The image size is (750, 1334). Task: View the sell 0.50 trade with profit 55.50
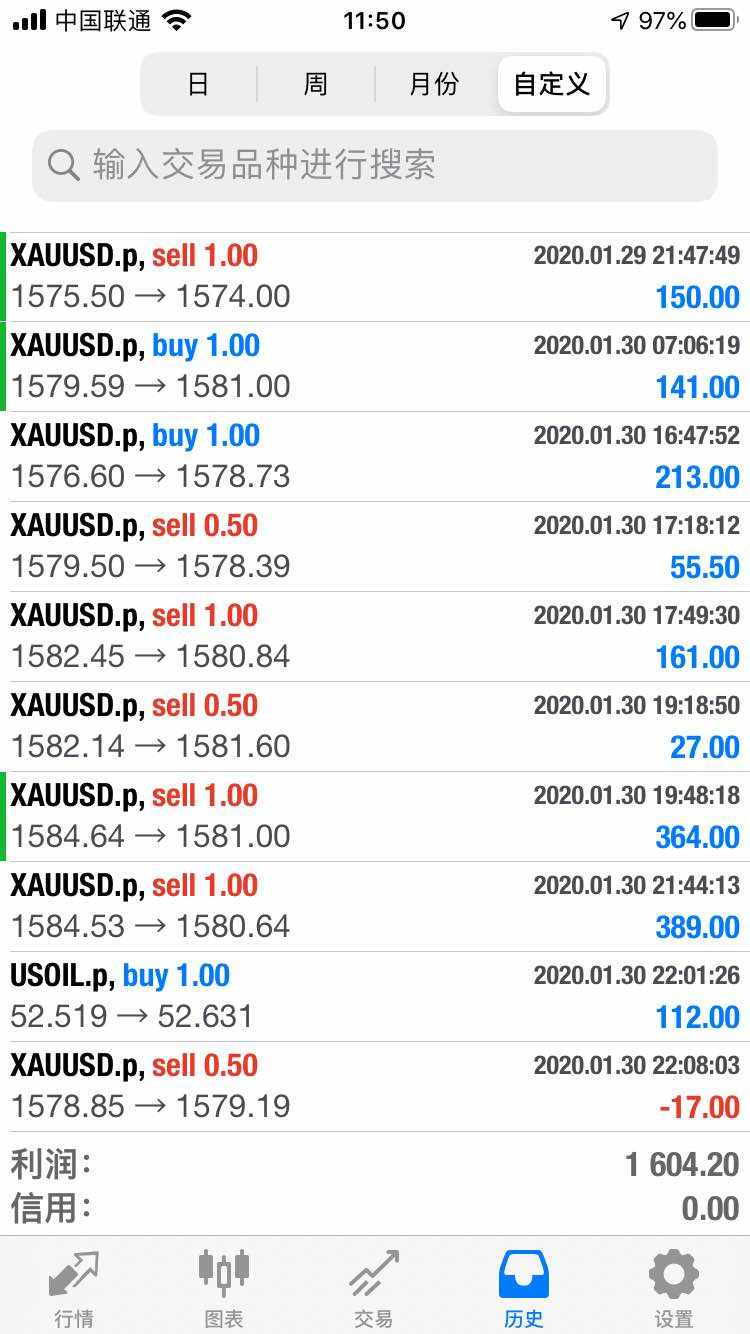pos(375,546)
